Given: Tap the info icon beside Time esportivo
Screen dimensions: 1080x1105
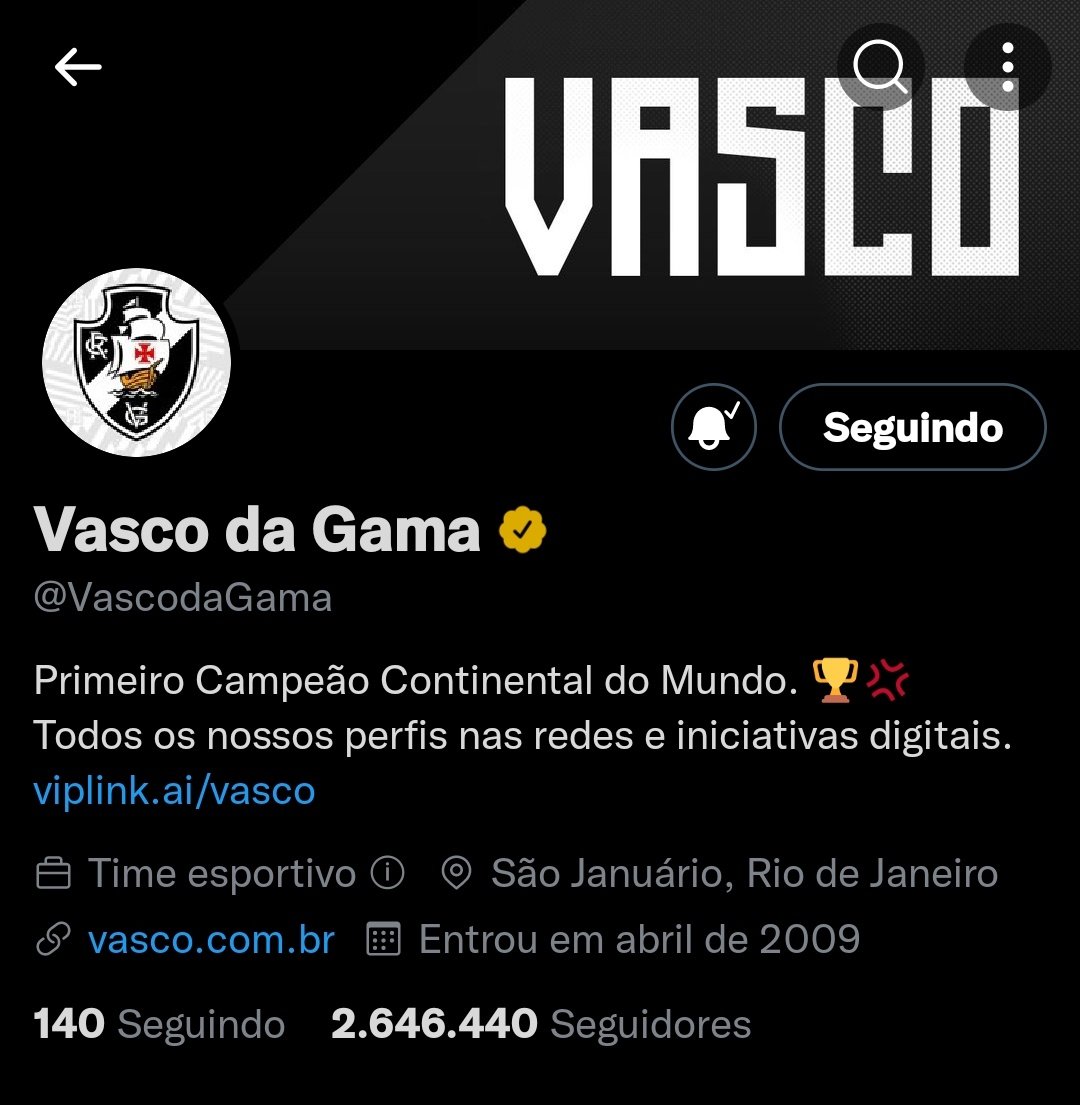Looking at the screenshot, I should 387,873.
